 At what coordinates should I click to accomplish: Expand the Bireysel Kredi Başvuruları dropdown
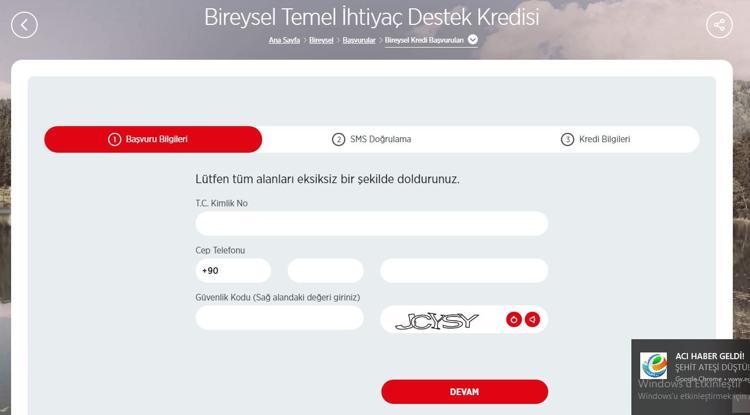coord(473,40)
